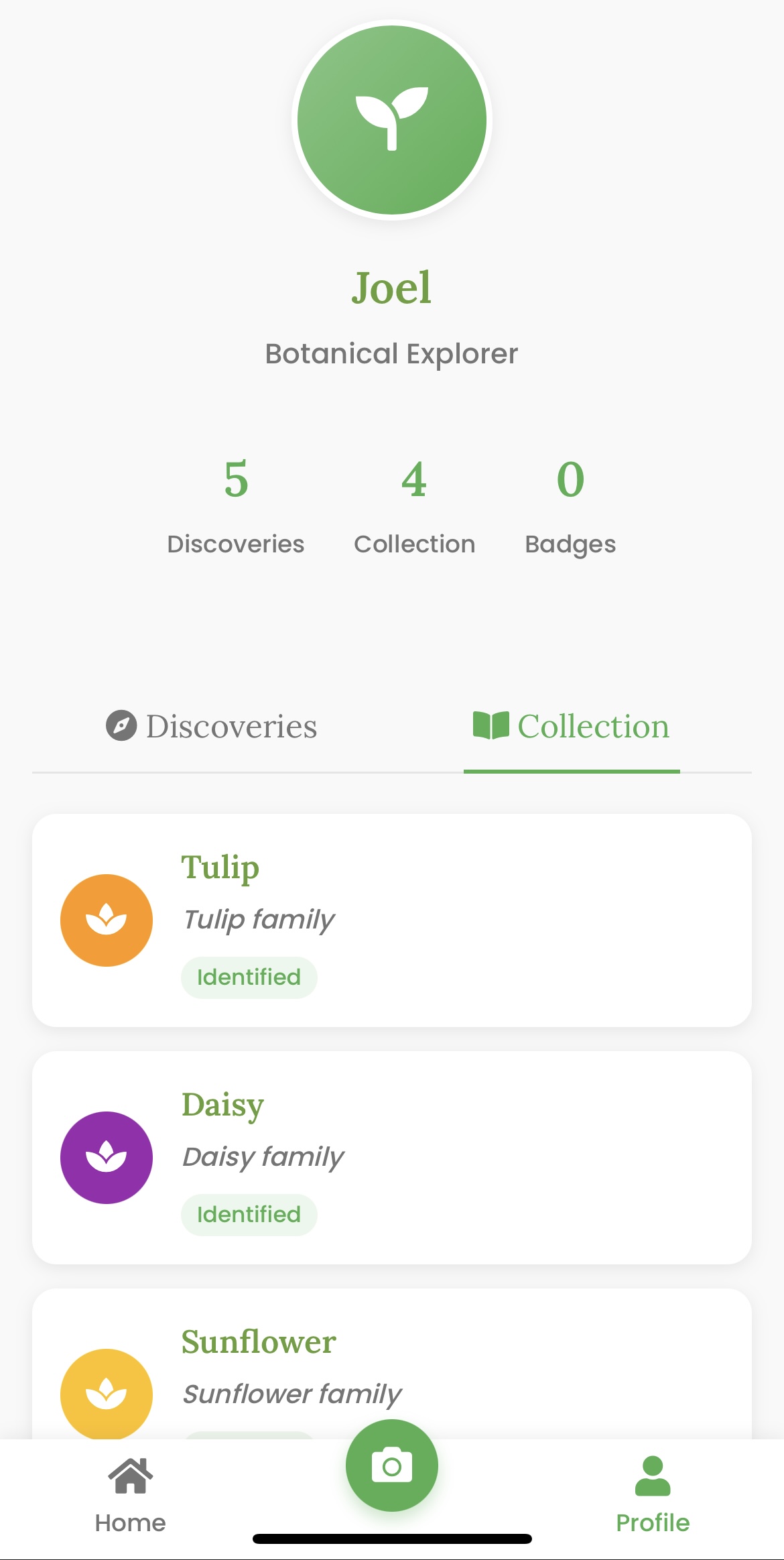Switch to the Discoveries tab

pos(212,727)
